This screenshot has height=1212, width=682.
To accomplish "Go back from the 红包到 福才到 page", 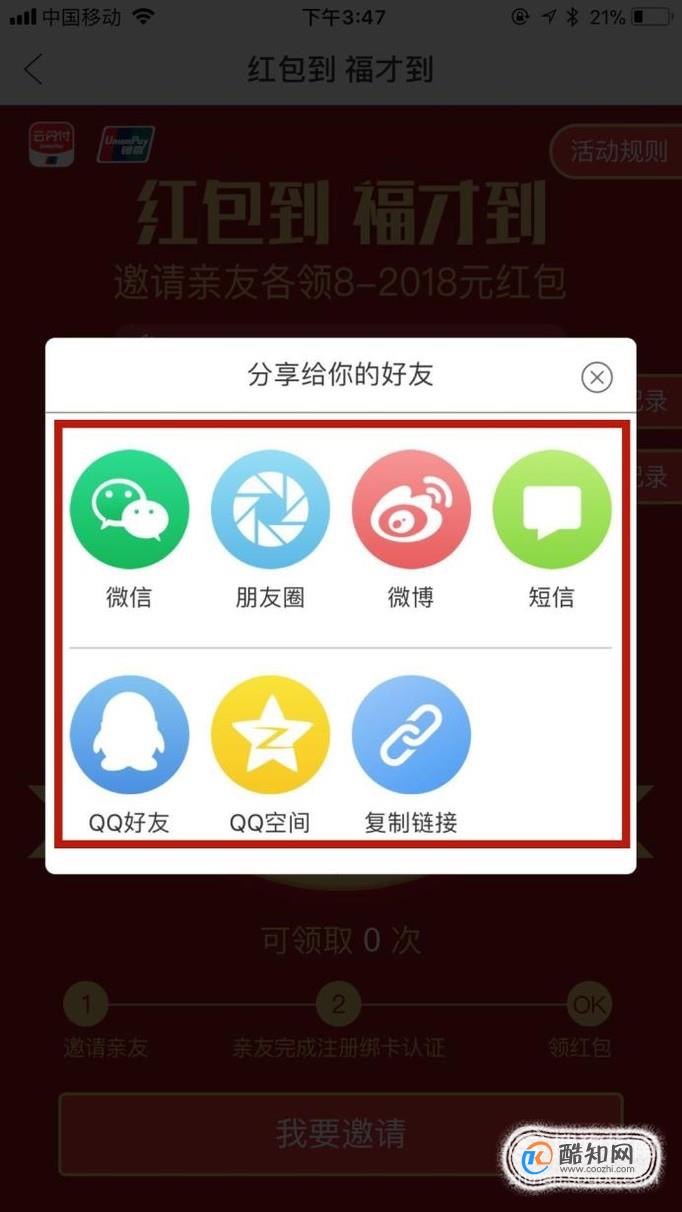I will [34, 70].
